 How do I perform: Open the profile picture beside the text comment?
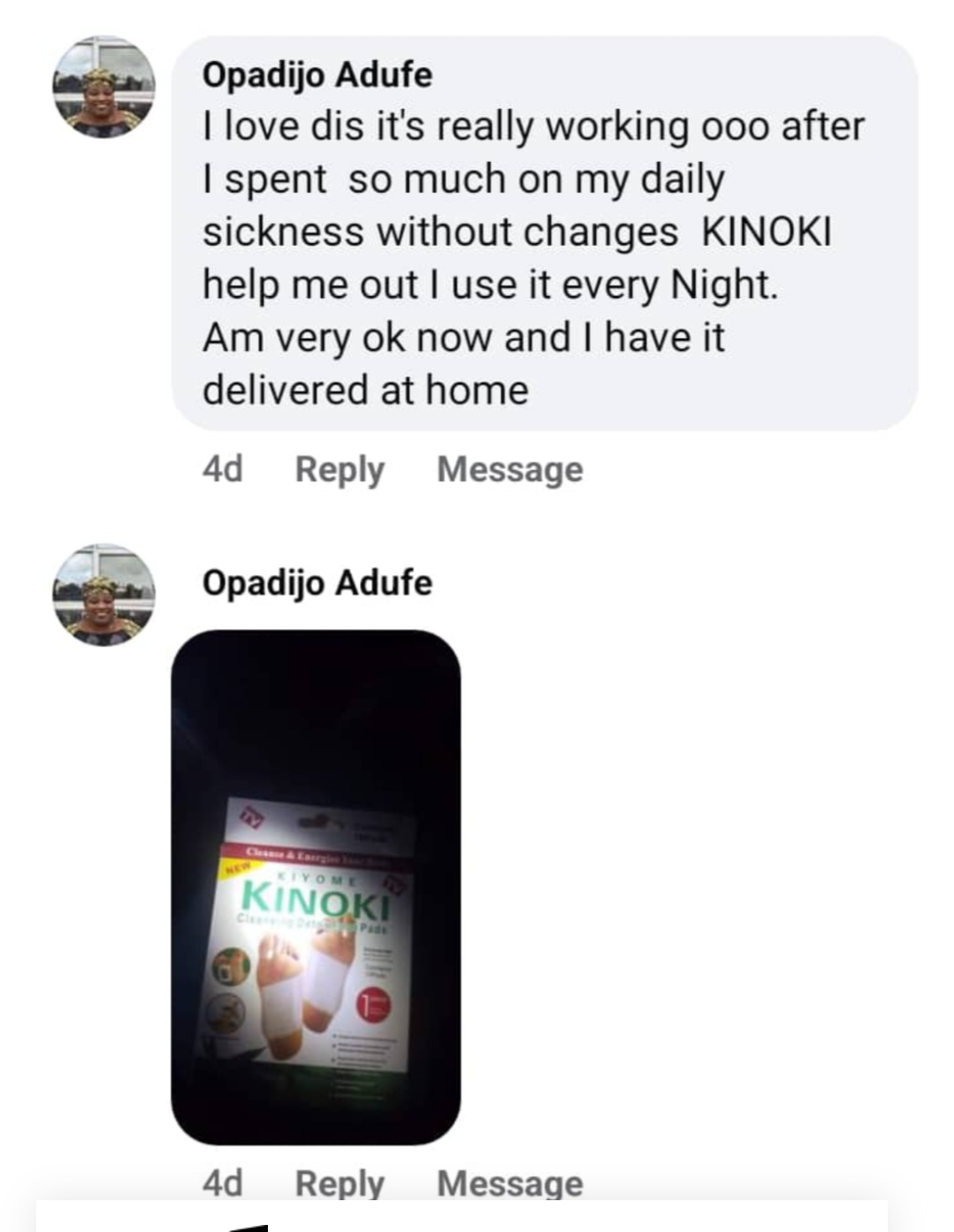pos(103,87)
